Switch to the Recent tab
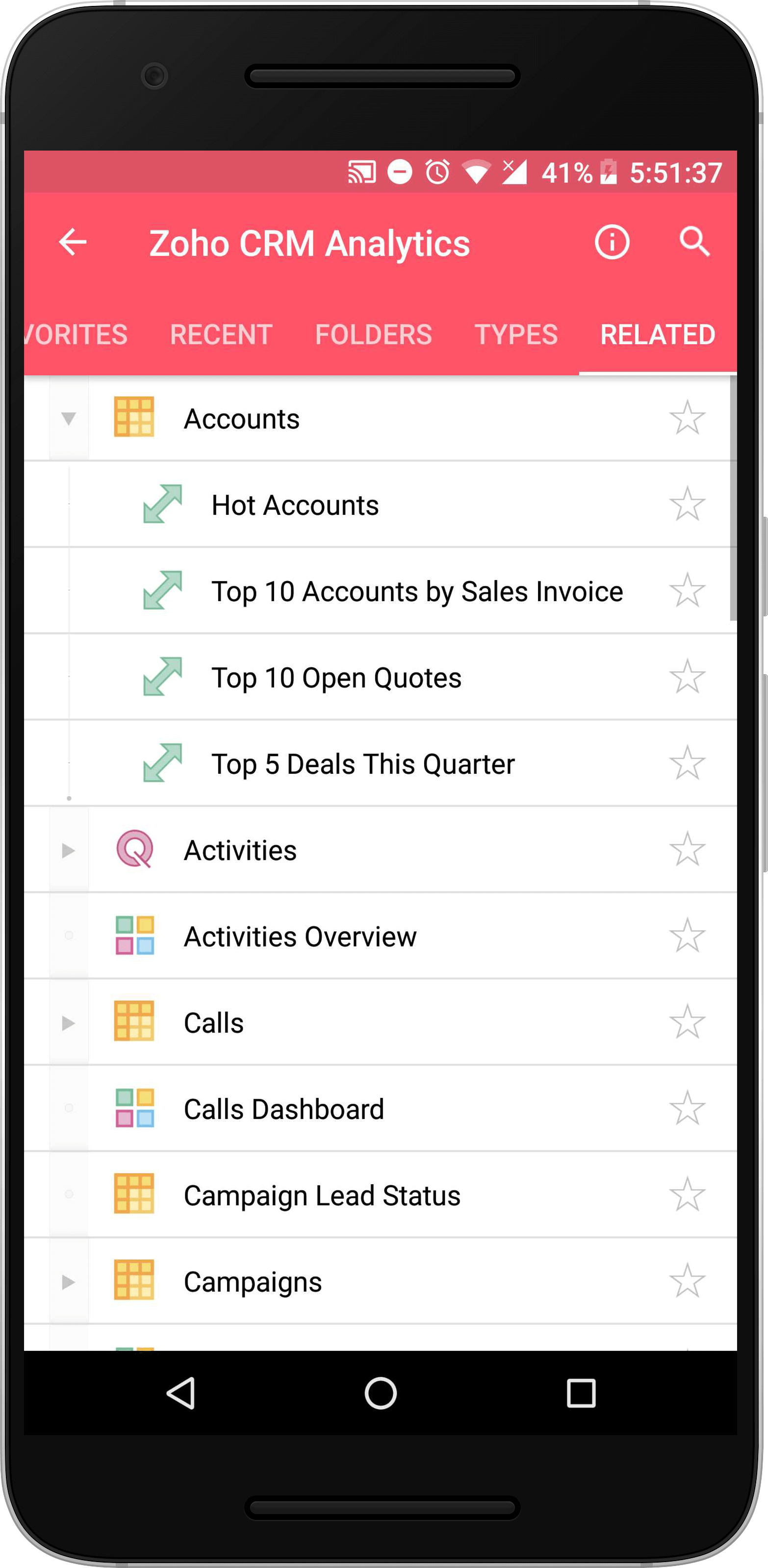 coord(221,335)
